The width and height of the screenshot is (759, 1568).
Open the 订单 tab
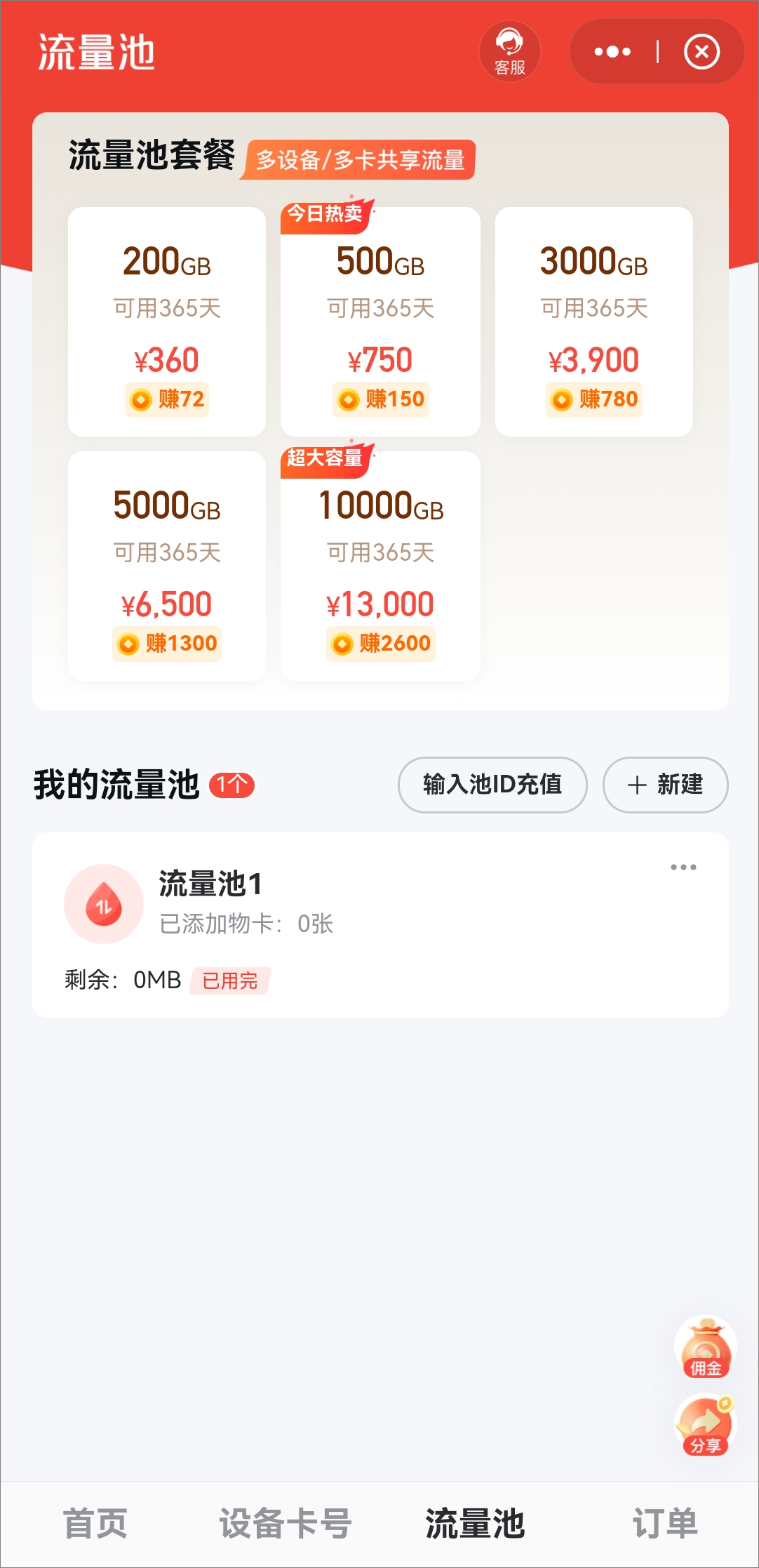coord(664,1524)
